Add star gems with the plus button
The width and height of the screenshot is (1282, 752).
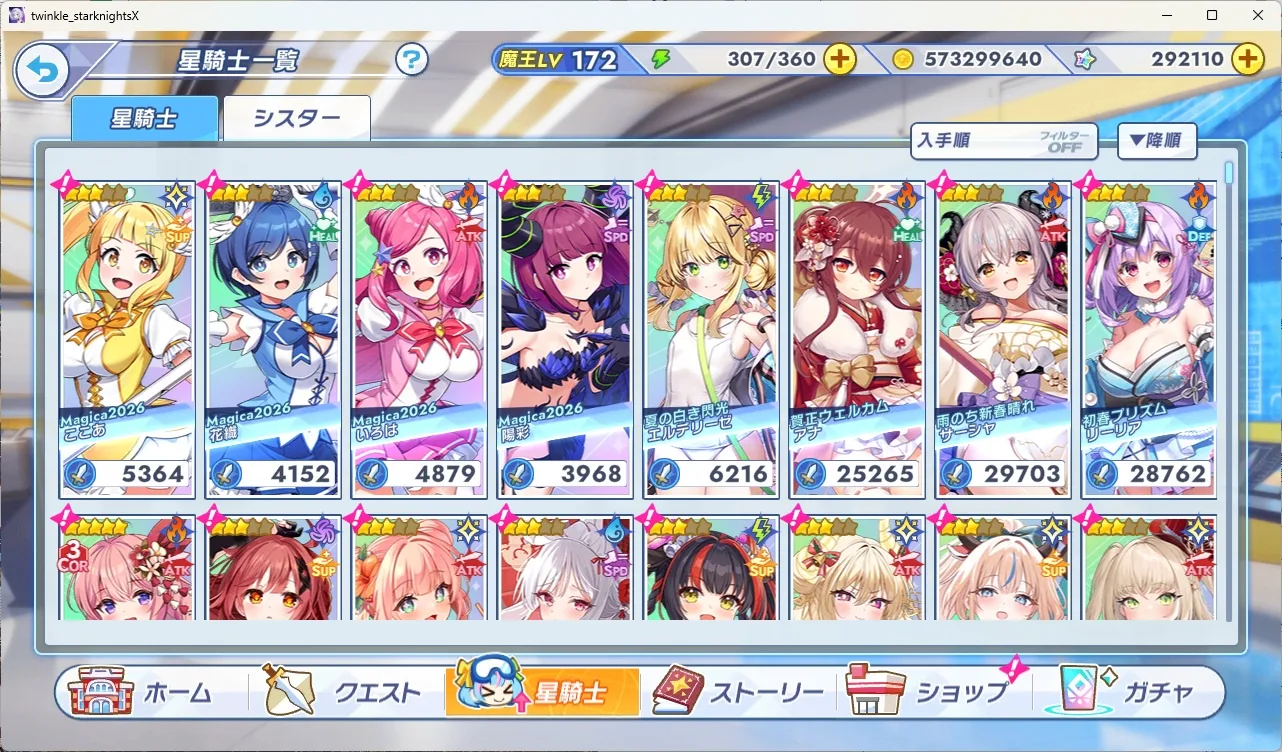click(1247, 59)
